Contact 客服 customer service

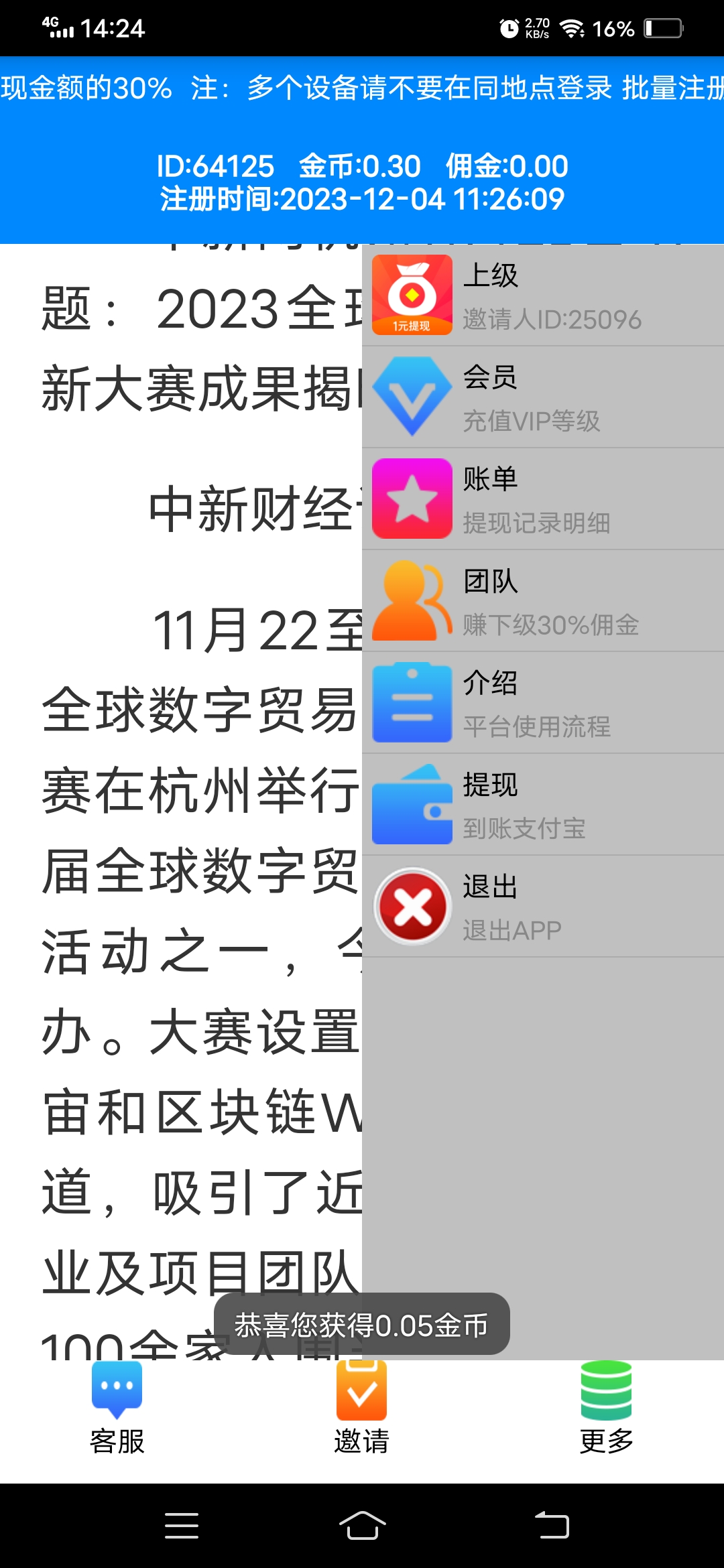(x=117, y=1408)
